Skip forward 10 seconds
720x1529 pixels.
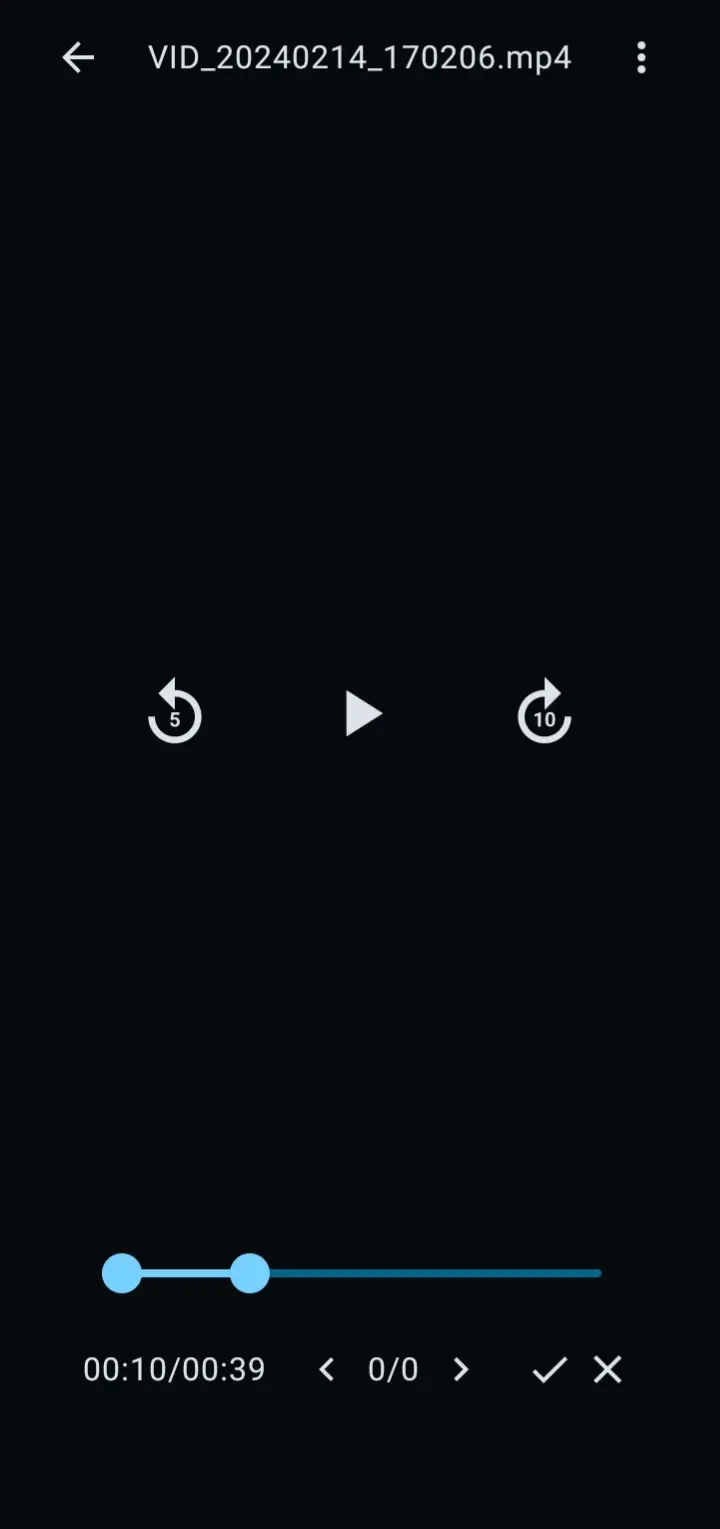(544, 713)
